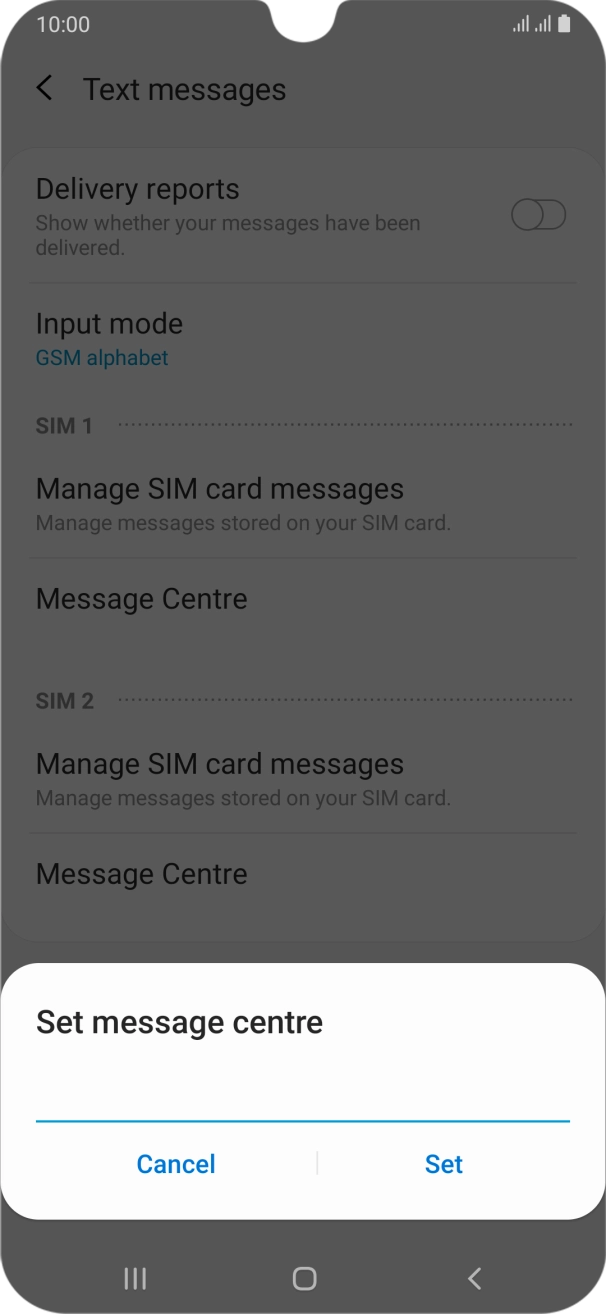
Task: Go back using the system back button
Action: [475, 1277]
